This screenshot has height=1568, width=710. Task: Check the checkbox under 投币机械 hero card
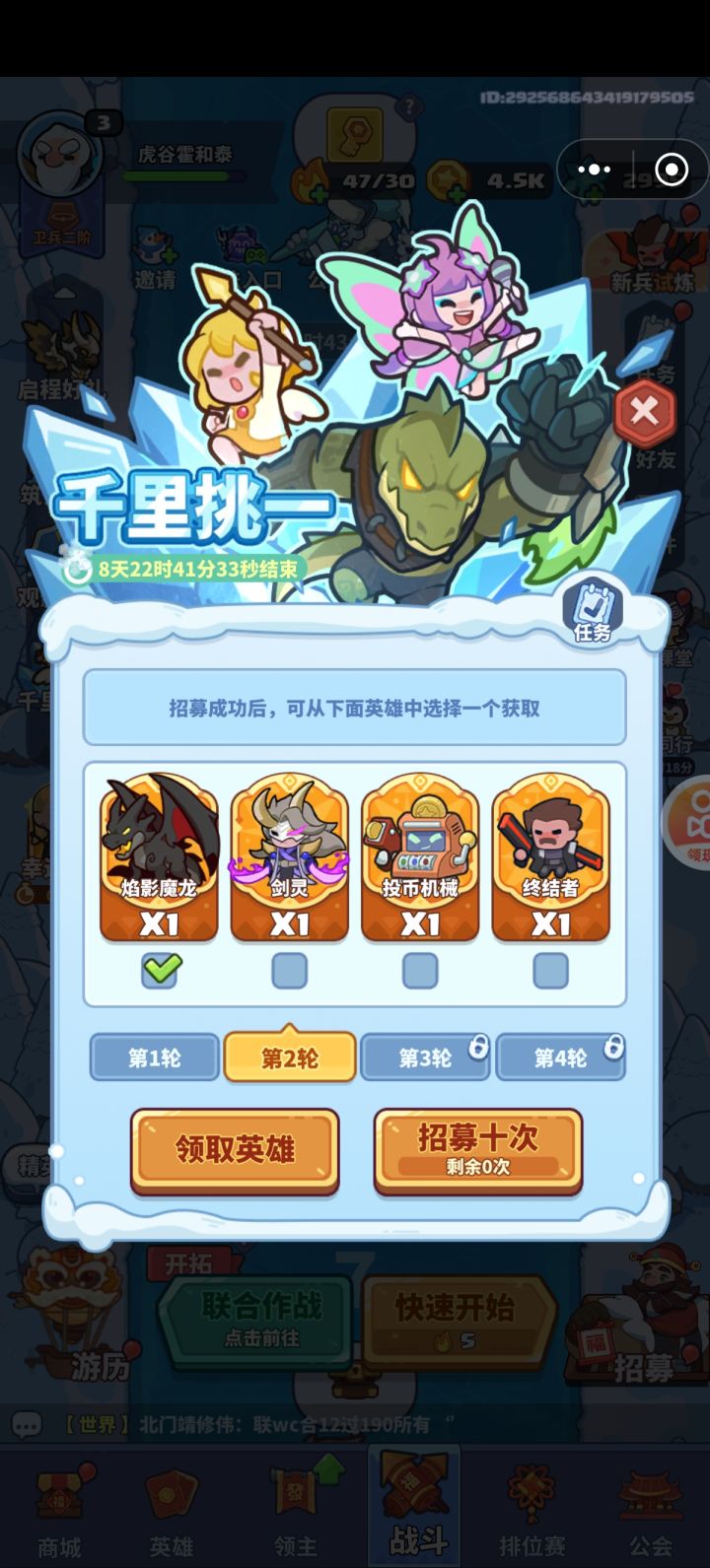click(420, 972)
